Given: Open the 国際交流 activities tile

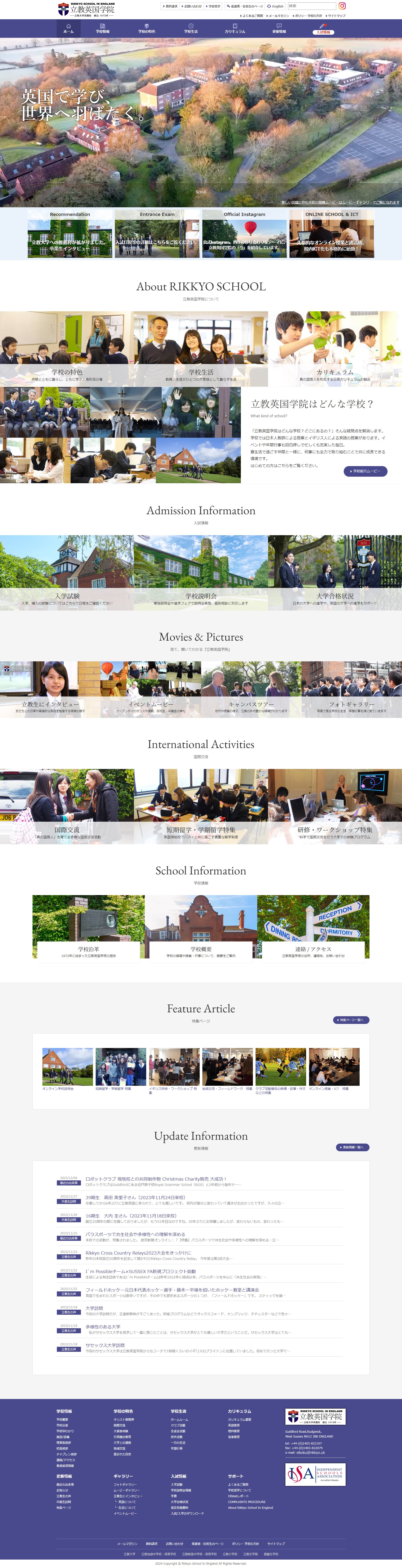Looking at the screenshot, I should click(66, 806).
